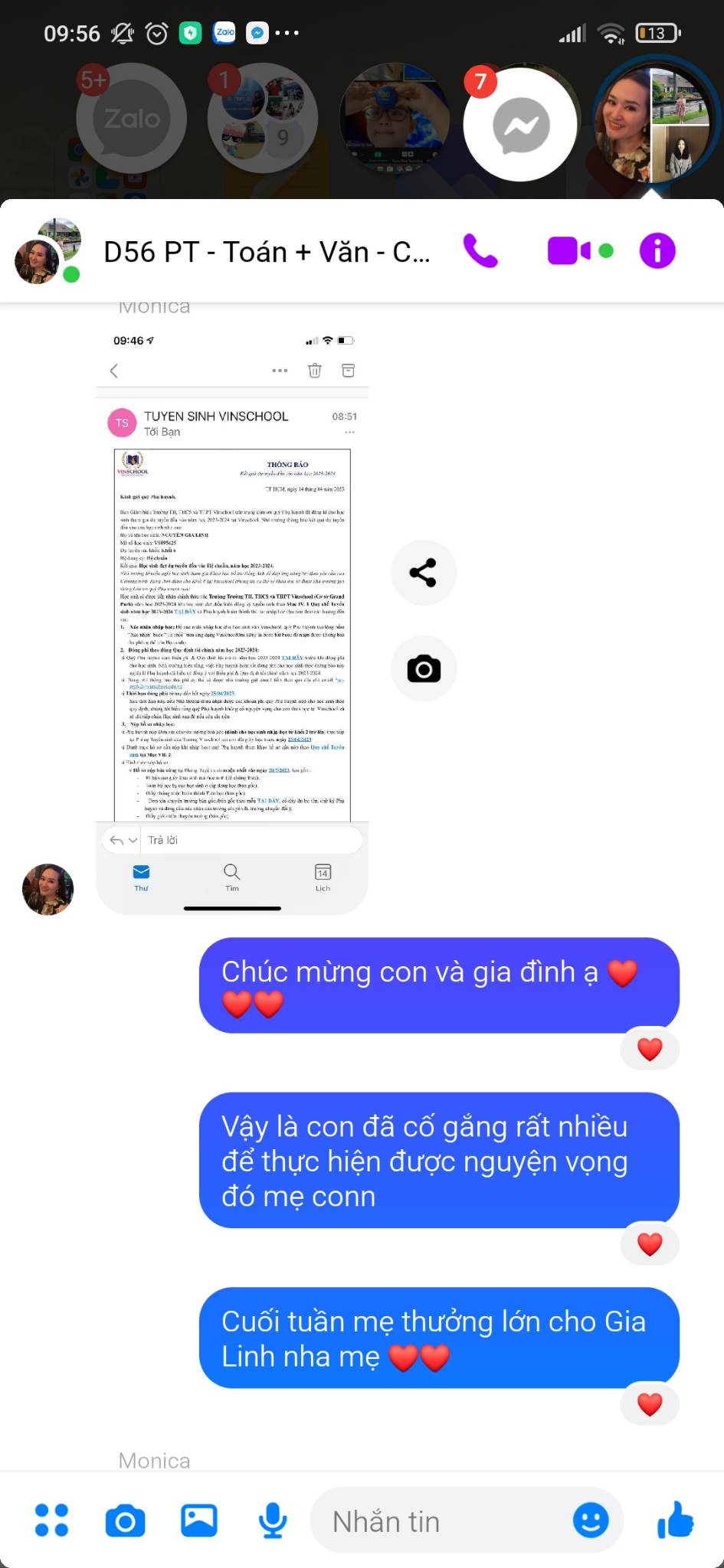
Task: Open the Messenger chat head with 7 badge
Action: tap(520, 125)
